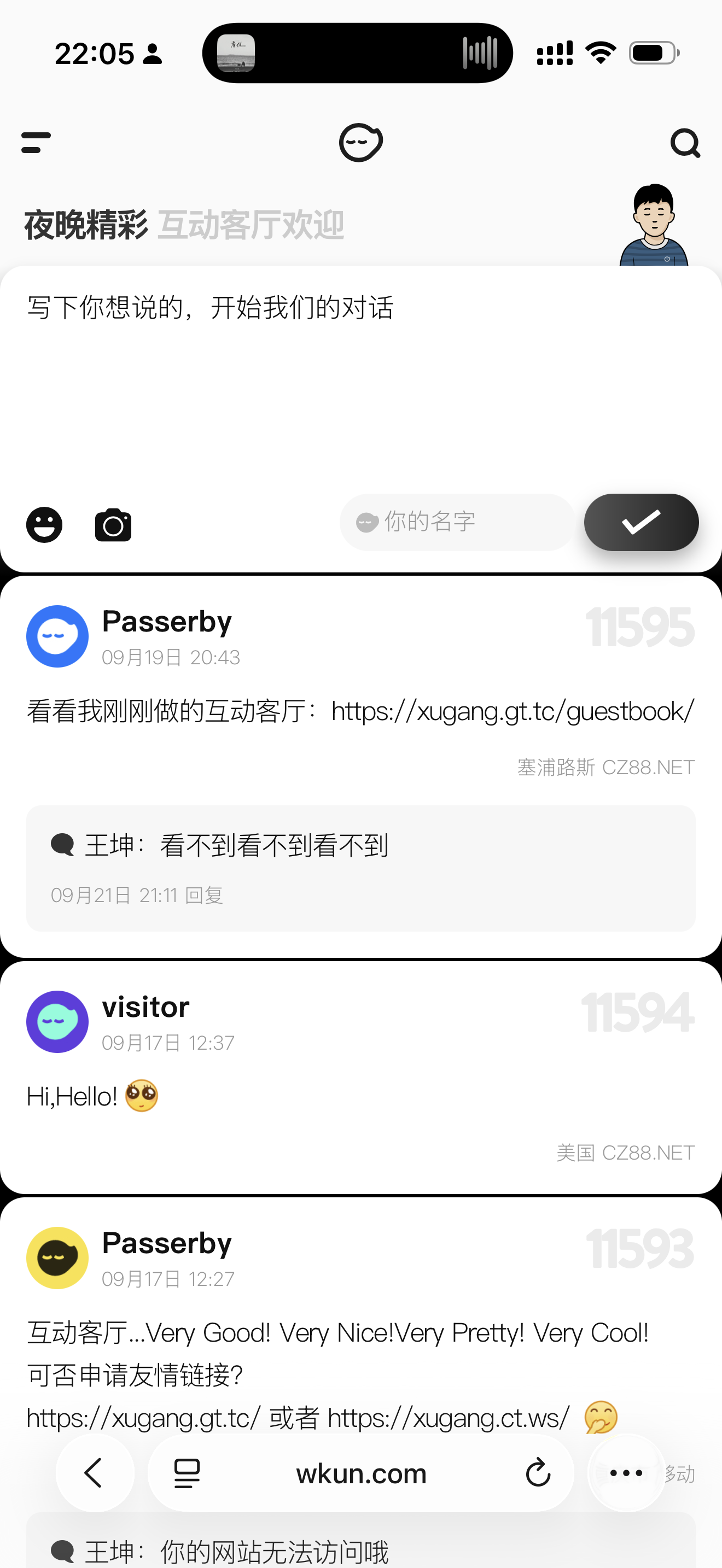Open the browser's three-dot more menu
The height and width of the screenshot is (1568, 722).
click(x=626, y=1473)
